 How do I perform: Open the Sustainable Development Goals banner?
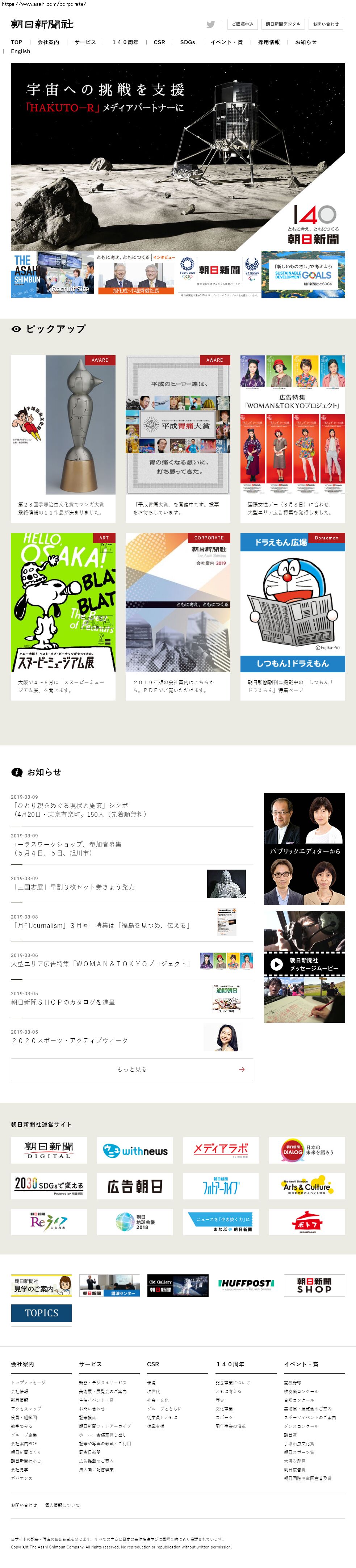[x=303, y=274]
